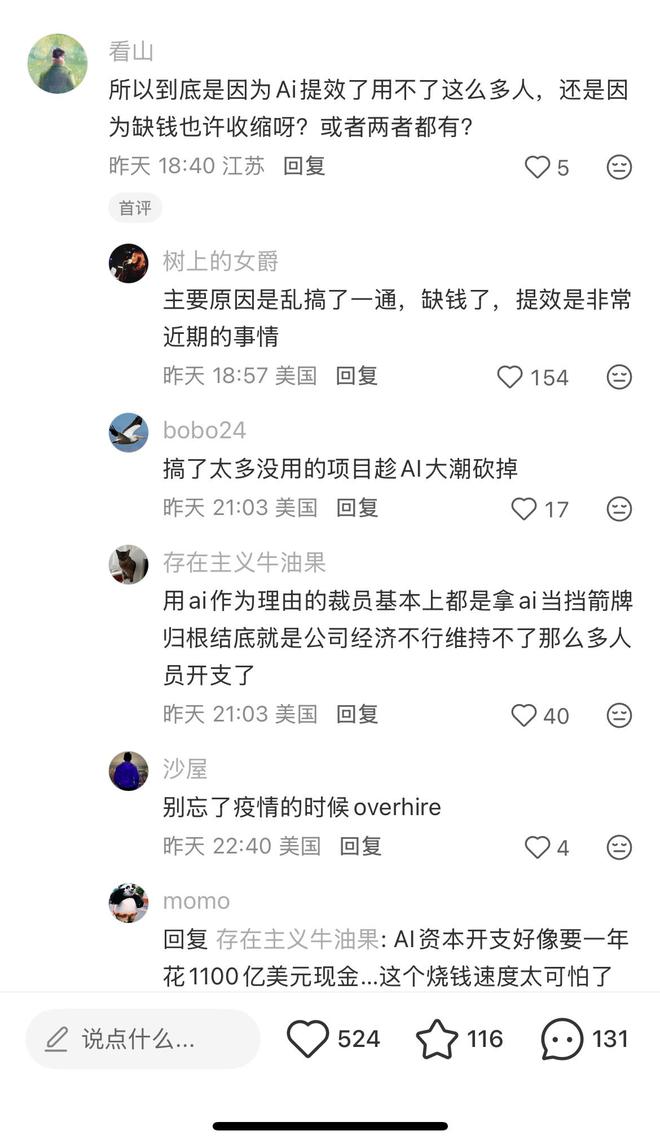This screenshot has height=1144, width=660.
Task: Like 树上的女爵's reply
Action: coord(511,377)
